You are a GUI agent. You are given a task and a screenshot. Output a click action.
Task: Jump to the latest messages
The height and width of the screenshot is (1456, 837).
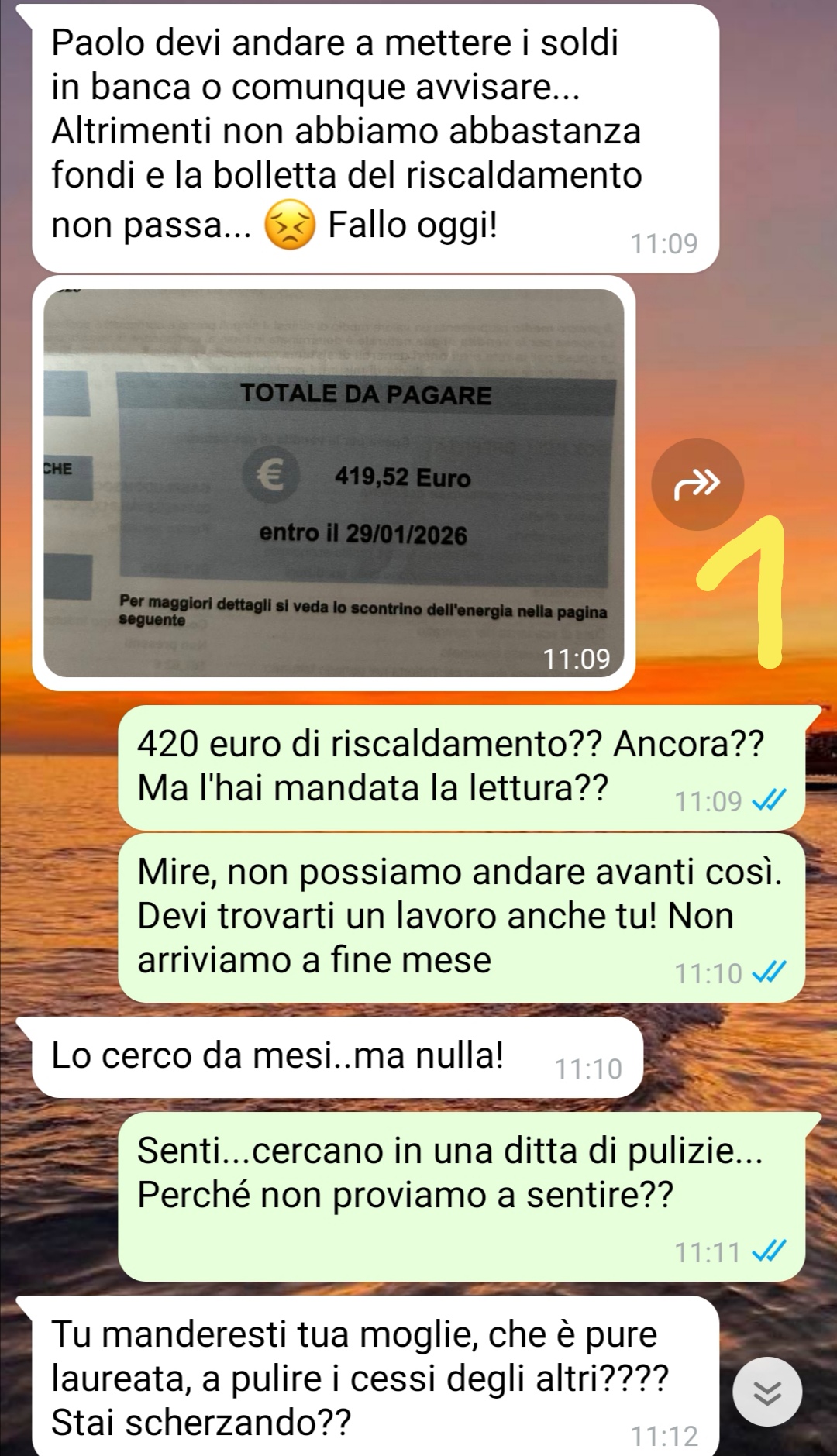[x=767, y=1392]
